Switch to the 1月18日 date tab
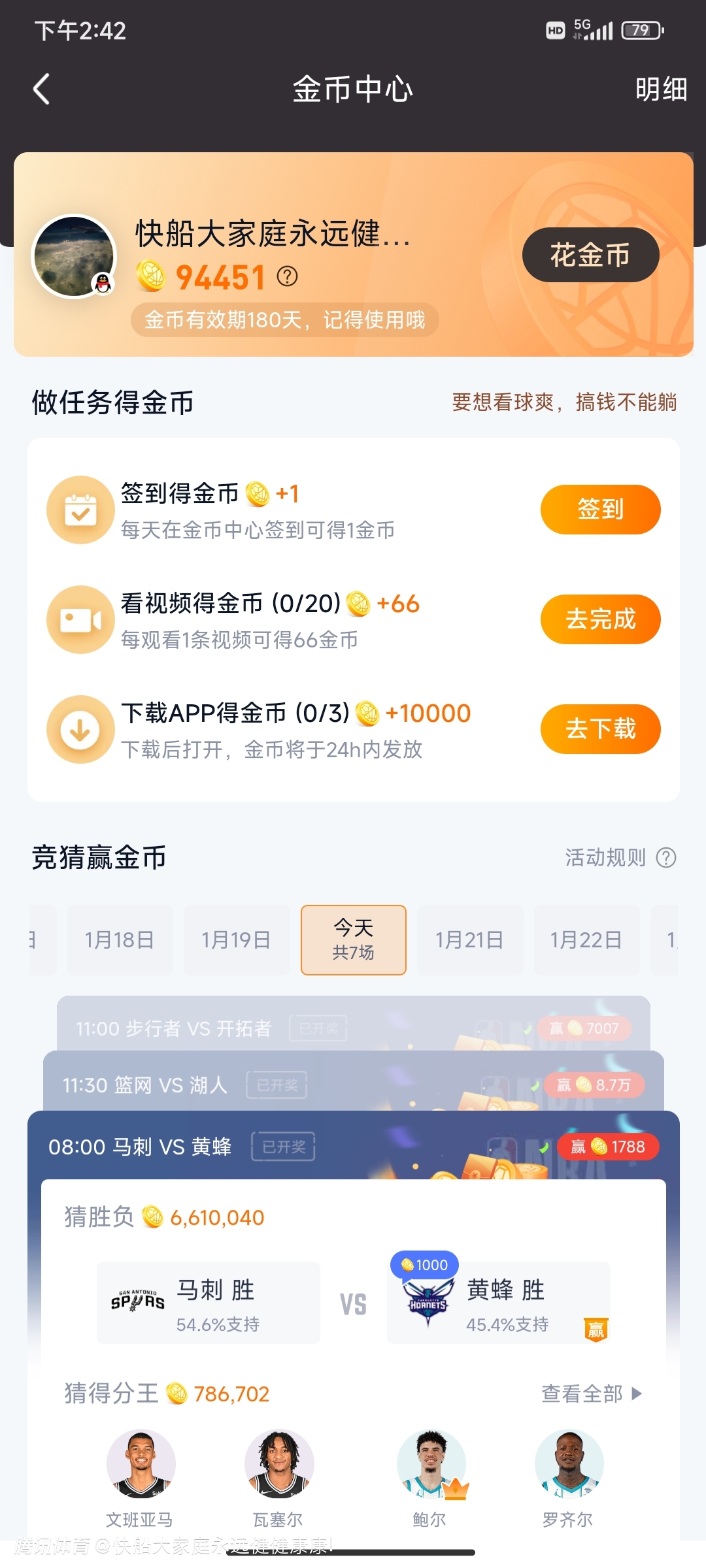This screenshot has height=1568, width=706. [120, 940]
